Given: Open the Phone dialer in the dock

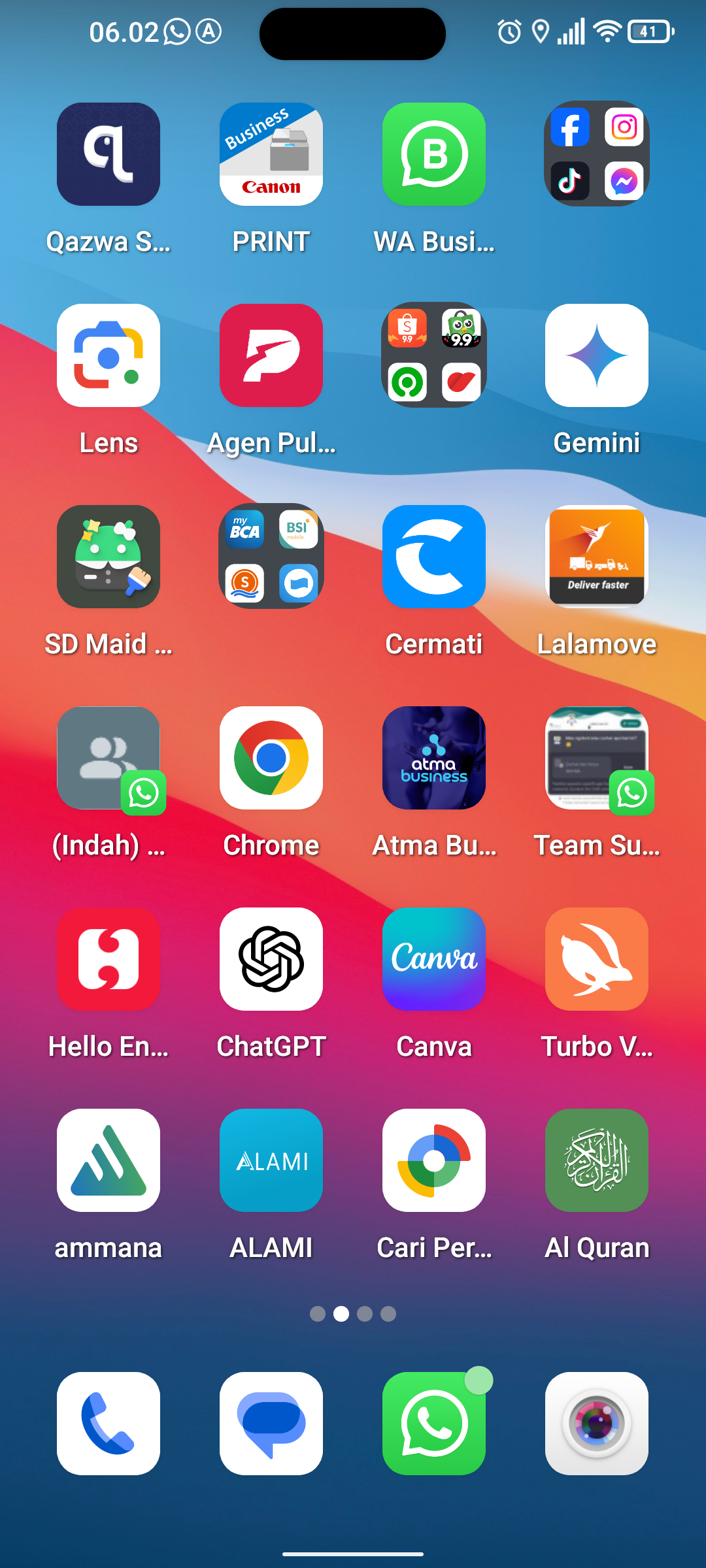Looking at the screenshot, I should click(109, 1424).
